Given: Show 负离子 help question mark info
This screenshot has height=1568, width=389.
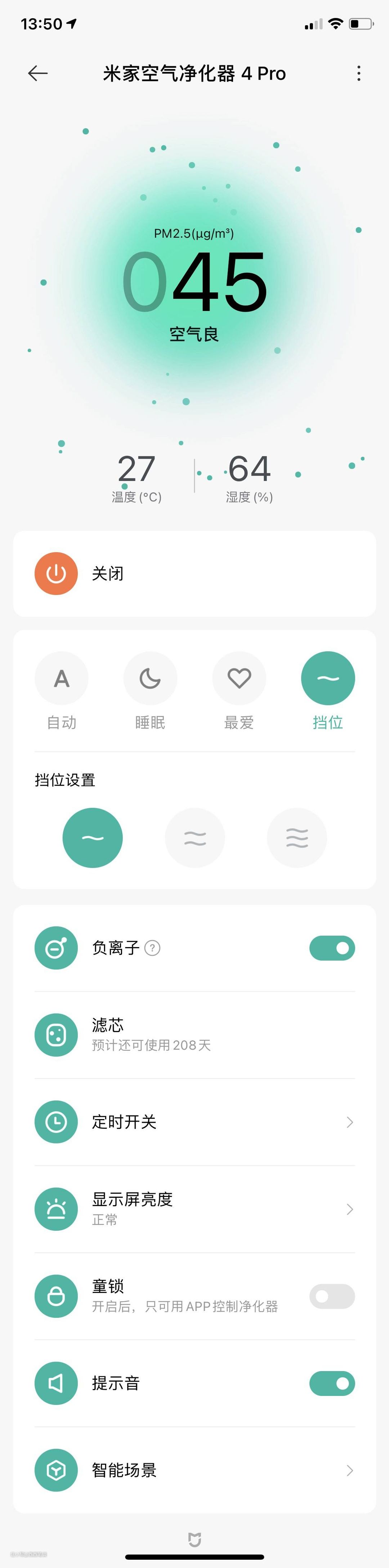Looking at the screenshot, I should tap(152, 948).
